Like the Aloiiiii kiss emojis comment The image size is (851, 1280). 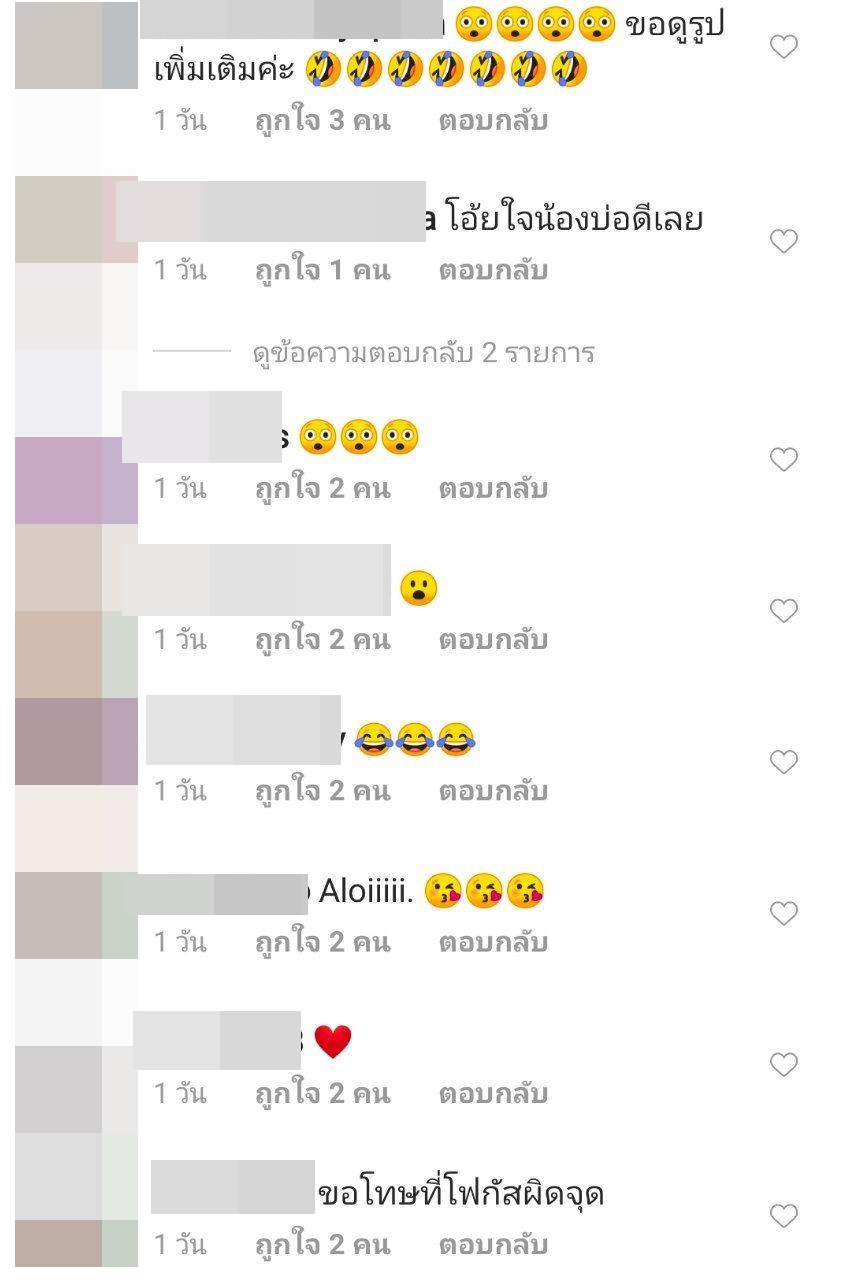784,913
